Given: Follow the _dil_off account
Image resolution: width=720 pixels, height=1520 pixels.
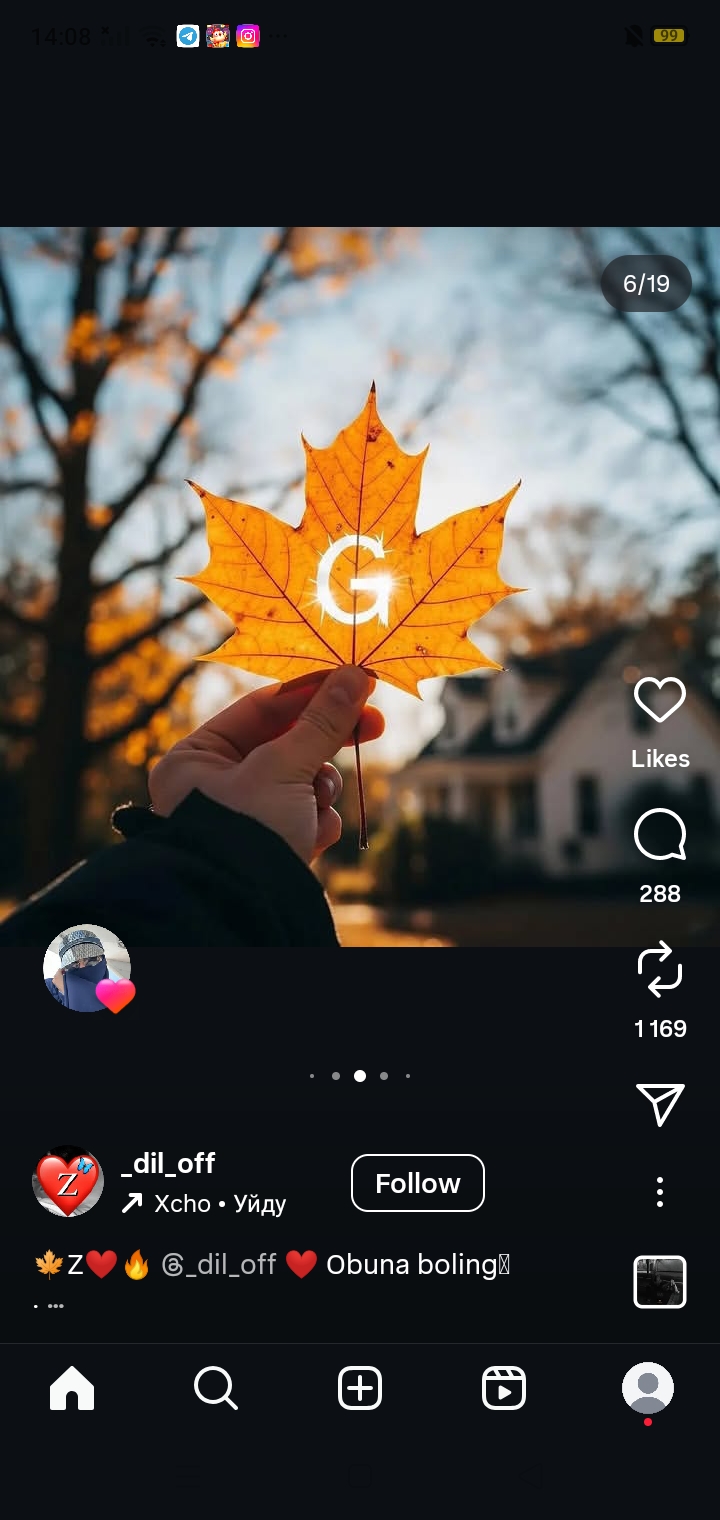Looking at the screenshot, I should tap(418, 1183).
